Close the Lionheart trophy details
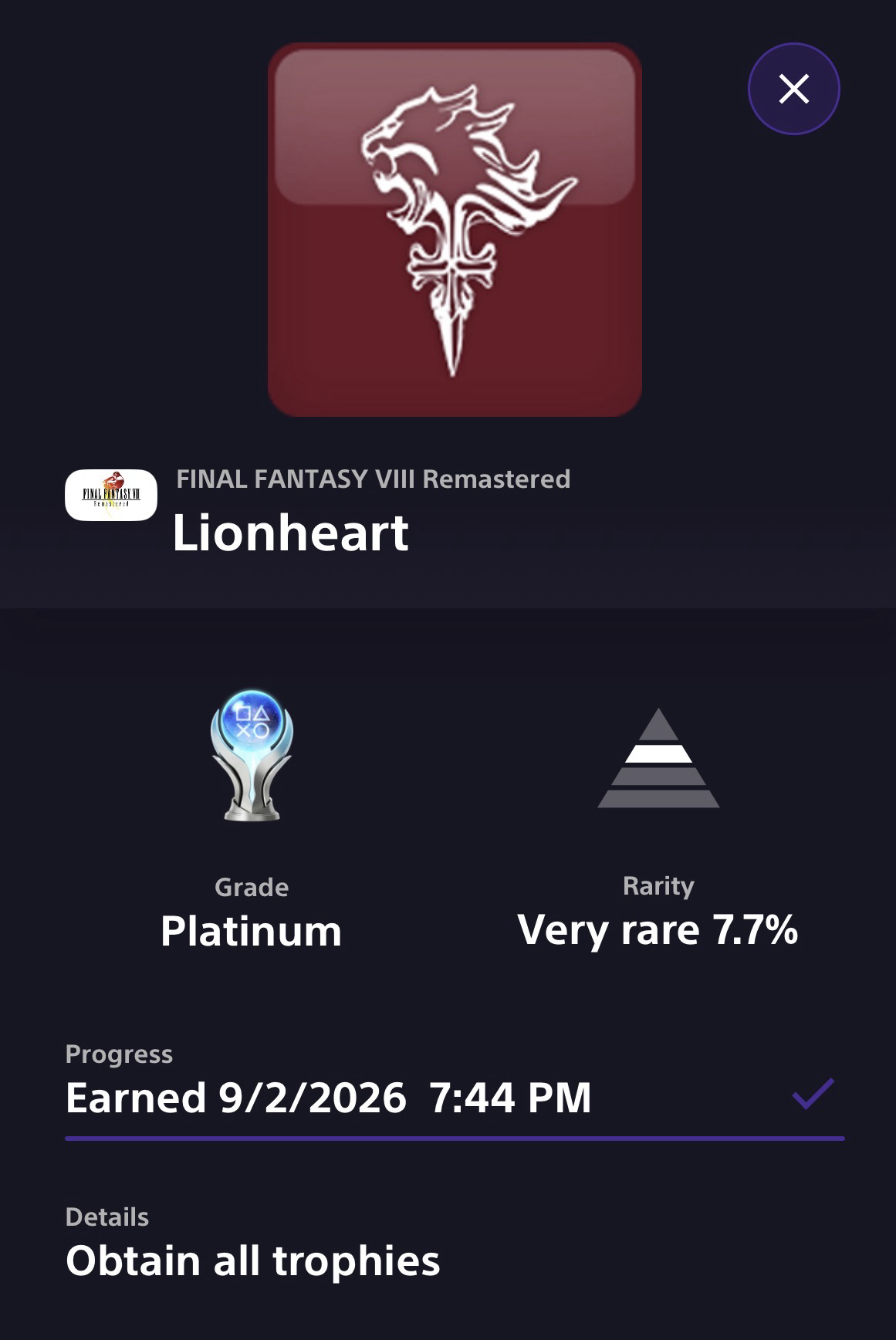The width and height of the screenshot is (896, 1340). (x=793, y=89)
